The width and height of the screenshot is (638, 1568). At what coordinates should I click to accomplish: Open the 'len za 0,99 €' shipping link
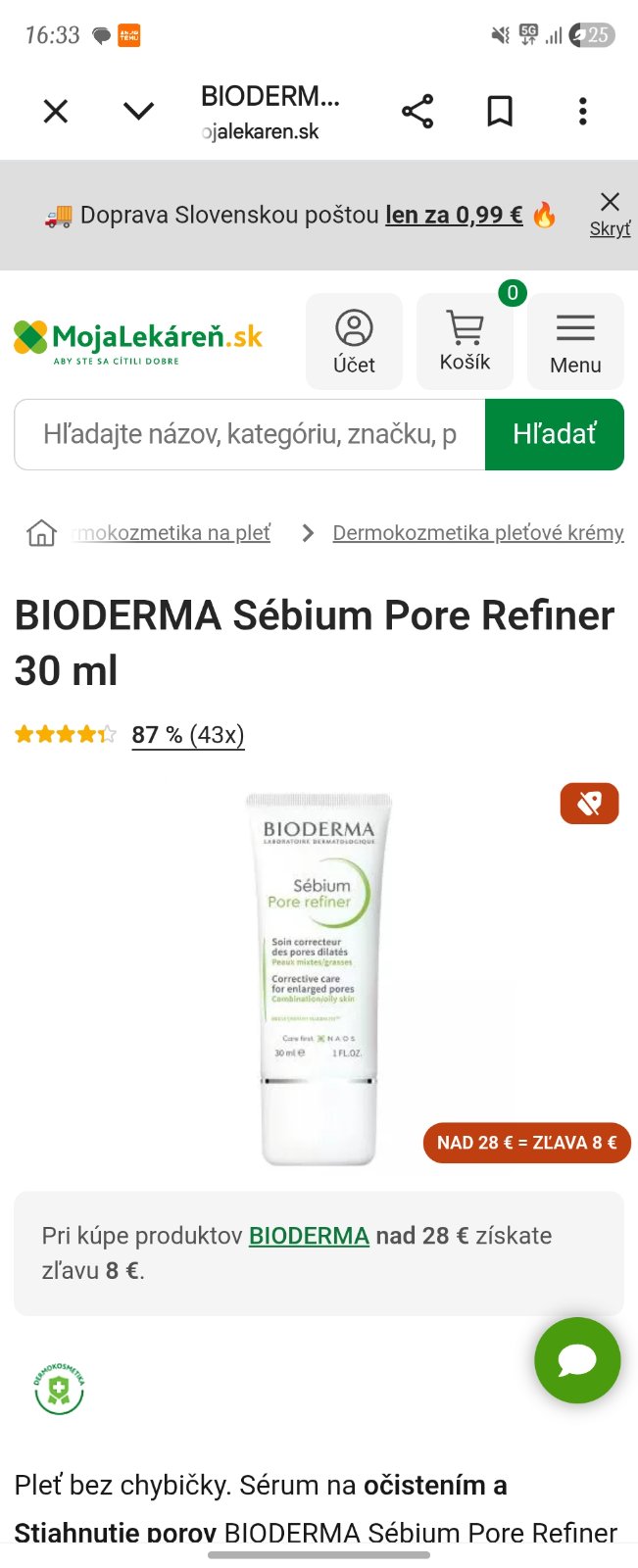coord(454,215)
